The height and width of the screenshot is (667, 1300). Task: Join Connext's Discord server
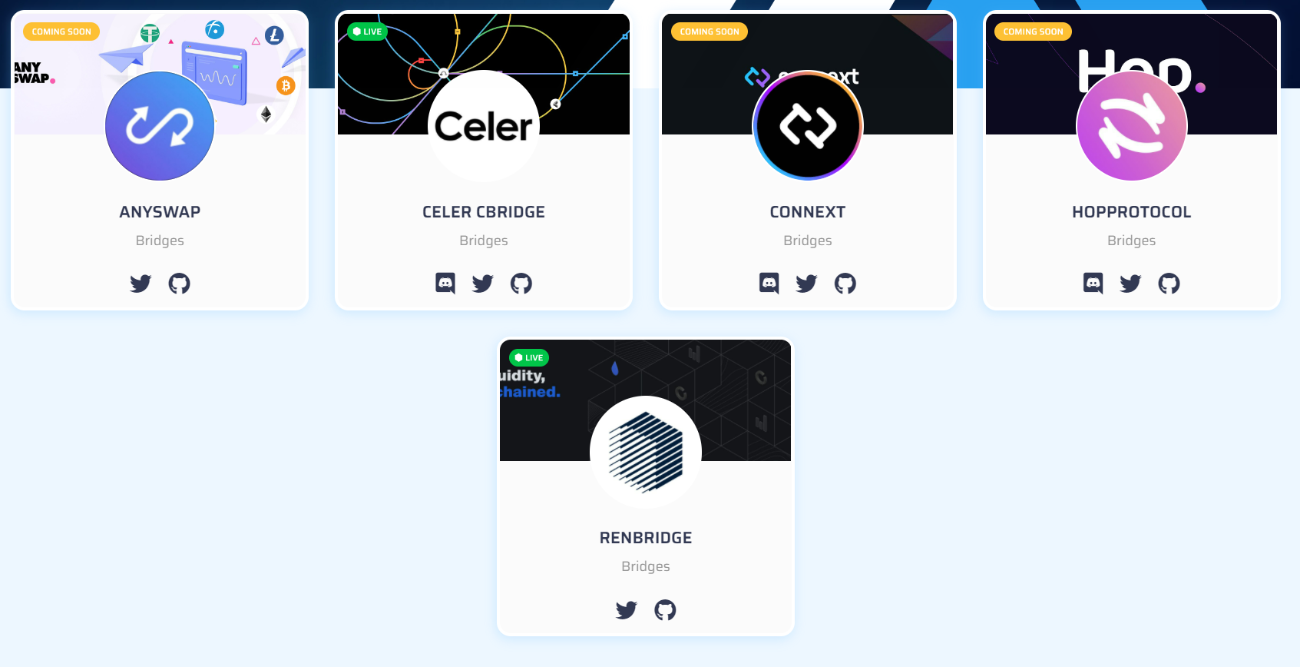(x=769, y=283)
